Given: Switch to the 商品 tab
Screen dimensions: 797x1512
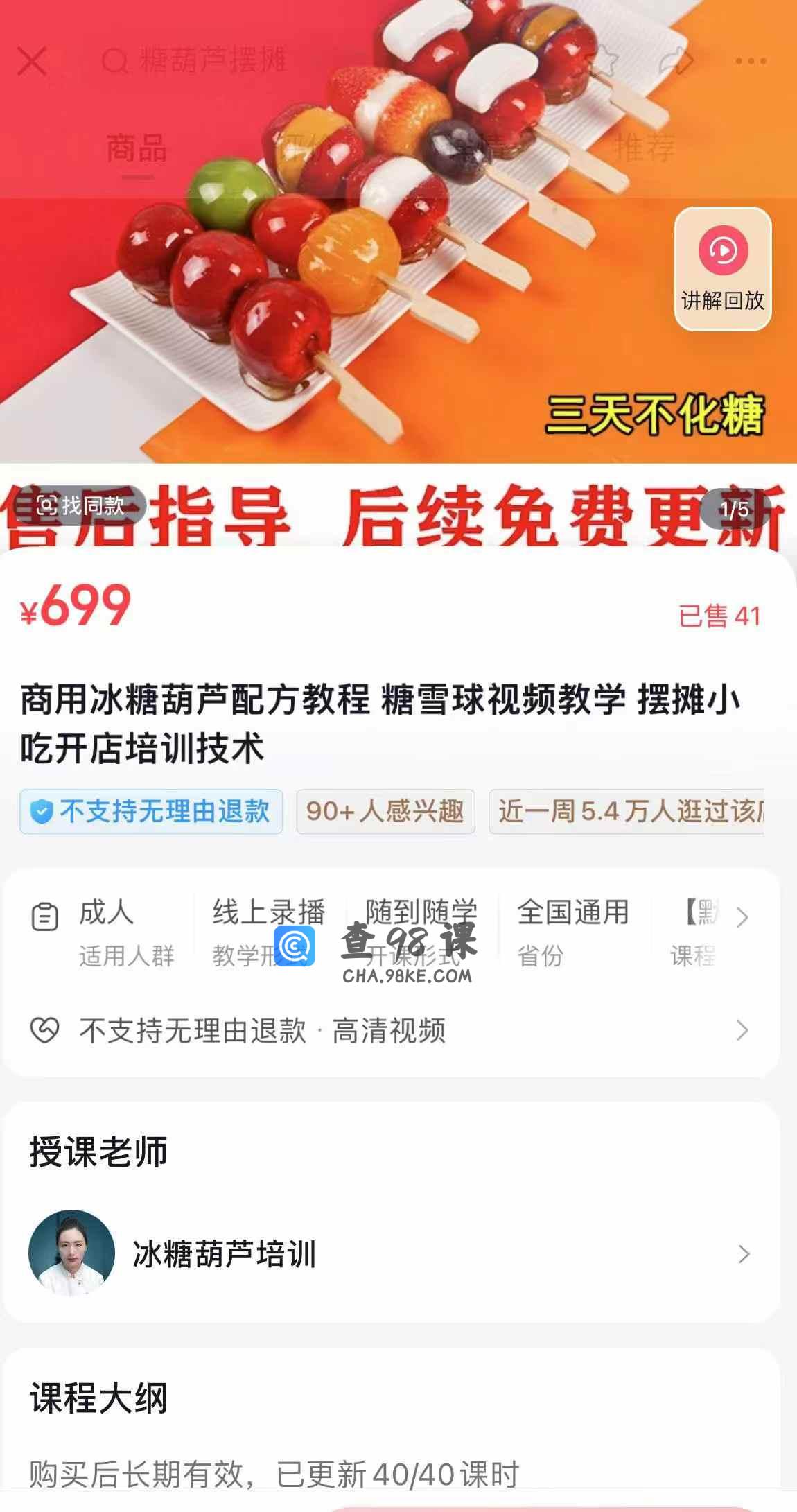Looking at the screenshot, I should (137, 149).
